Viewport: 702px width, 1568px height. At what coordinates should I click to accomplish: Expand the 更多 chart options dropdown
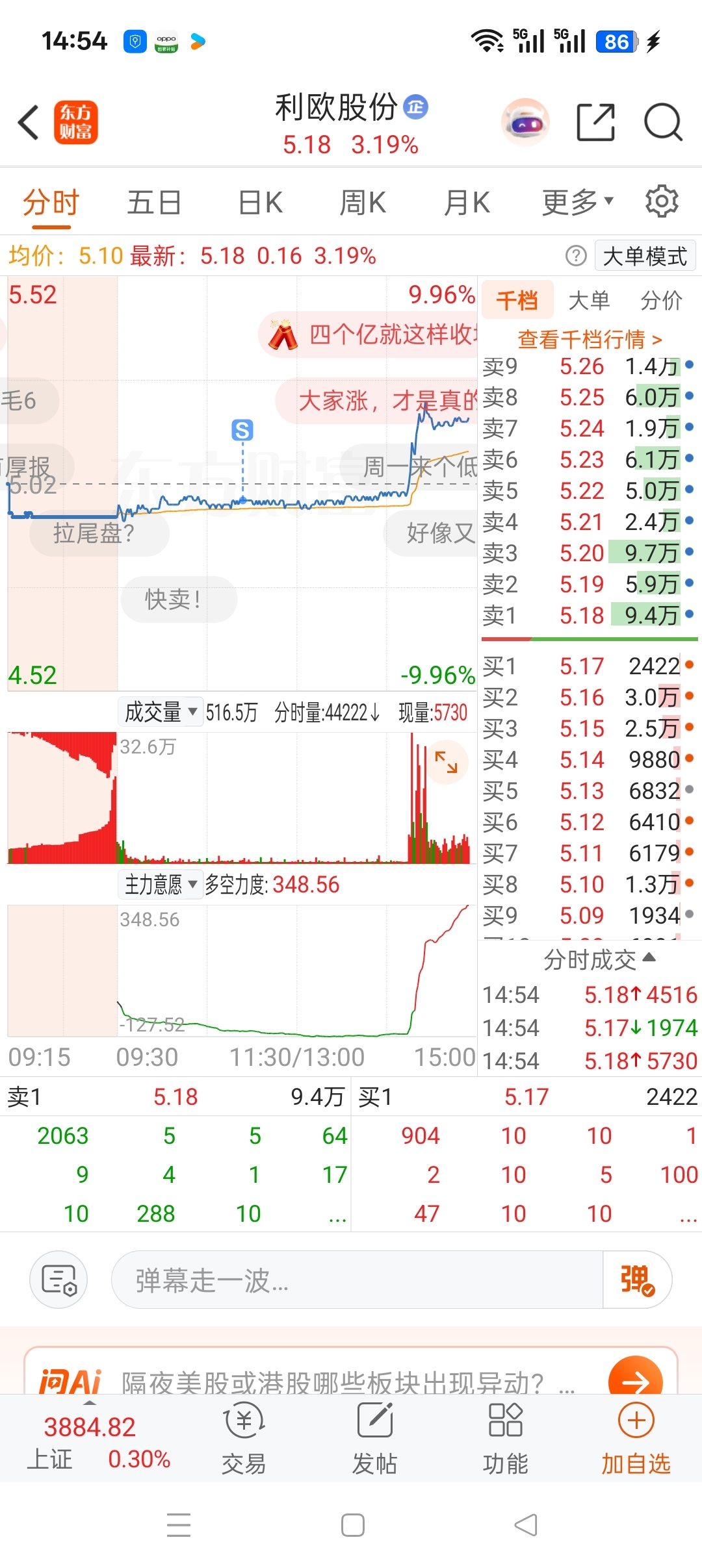(578, 203)
